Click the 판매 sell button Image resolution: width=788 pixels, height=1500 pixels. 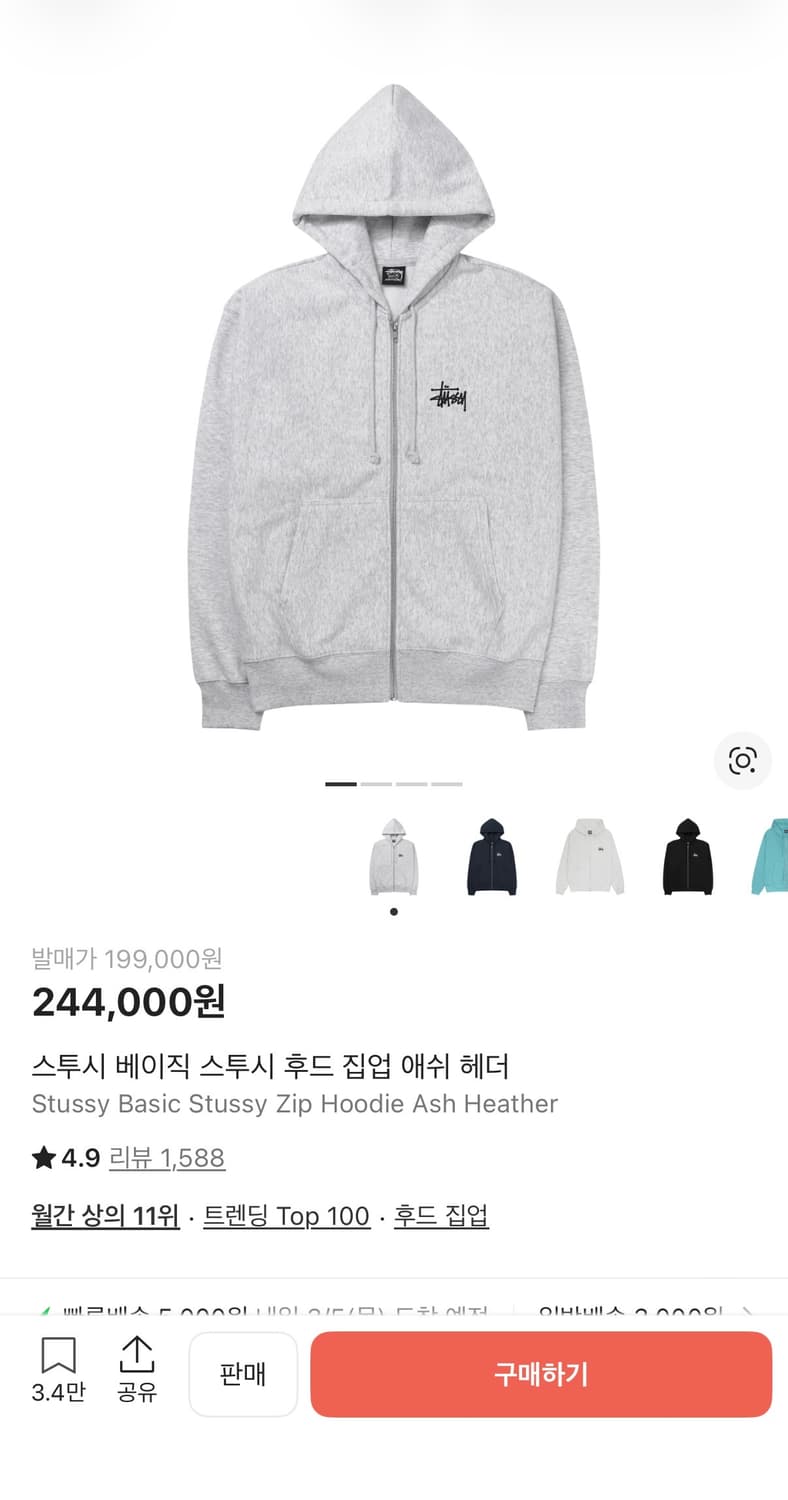point(243,1374)
